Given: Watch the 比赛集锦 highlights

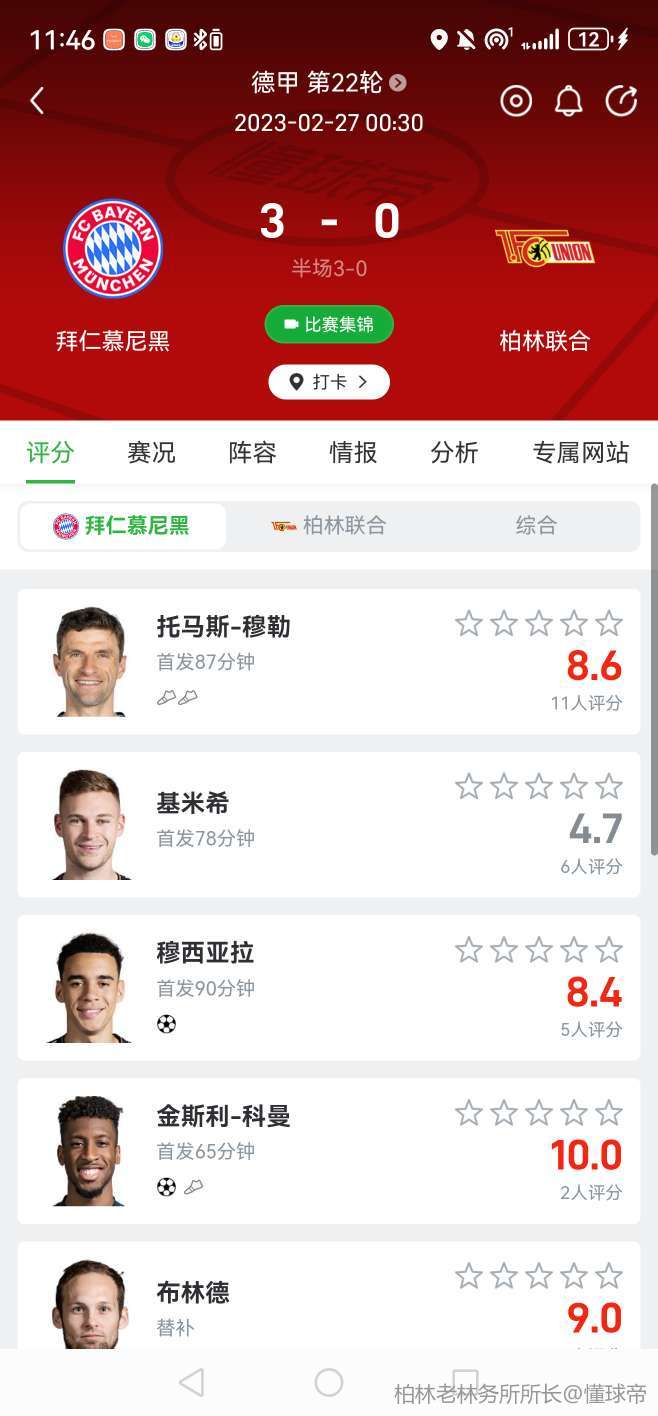Looking at the screenshot, I should (329, 324).
